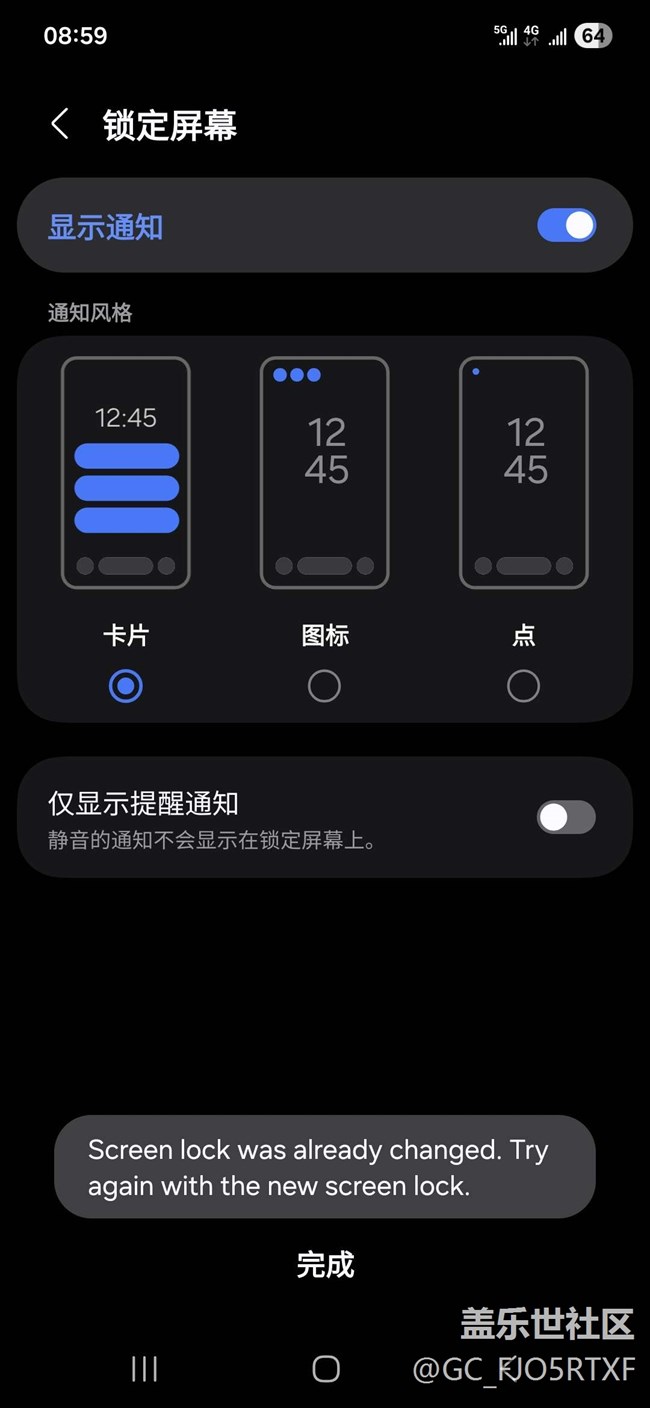Viewport: 650px width, 1408px height.
Task: Enable 仅显示提醒通知 toggle
Action: pyautogui.click(x=566, y=817)
